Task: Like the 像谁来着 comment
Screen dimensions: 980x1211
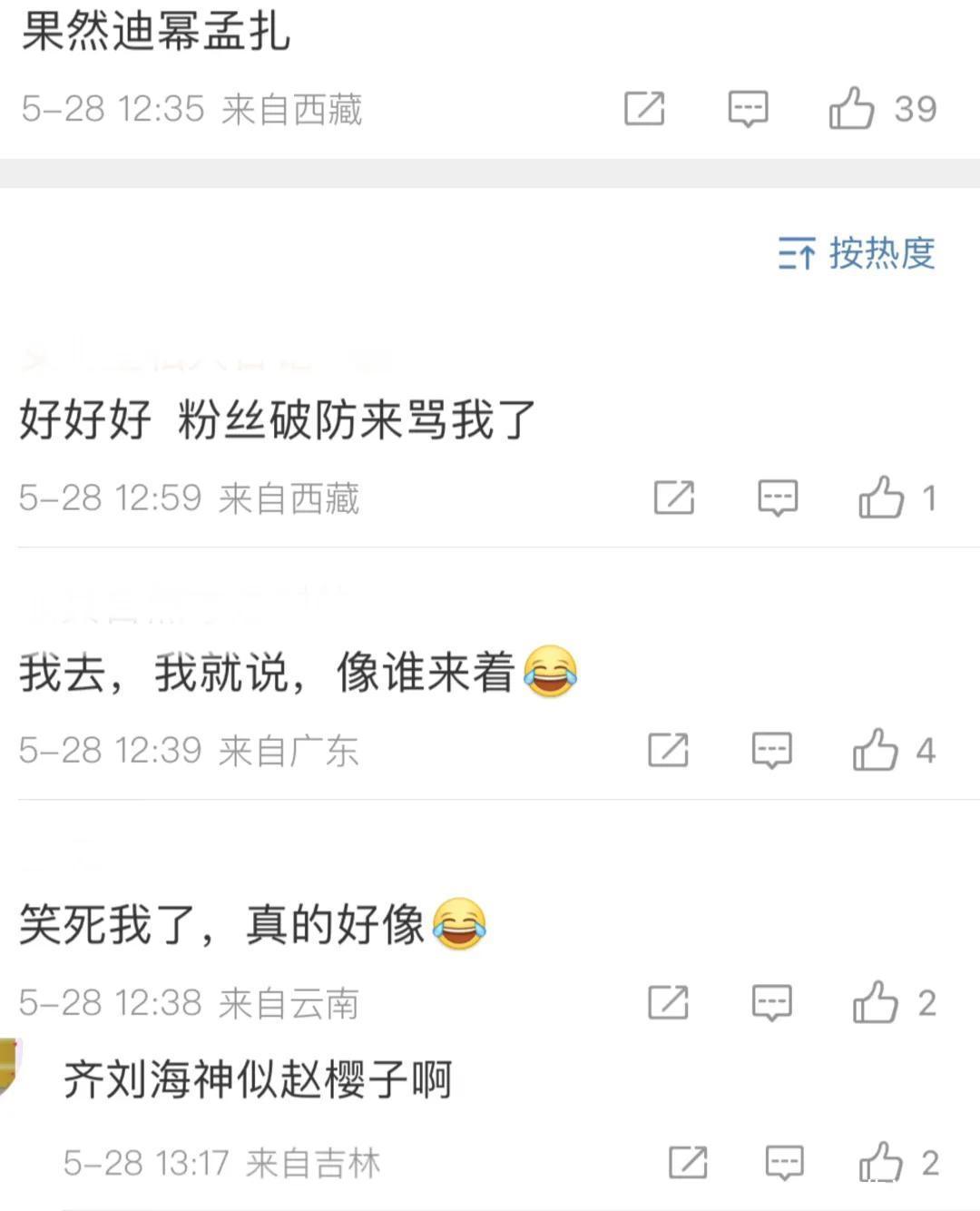Action: [875, 749]
